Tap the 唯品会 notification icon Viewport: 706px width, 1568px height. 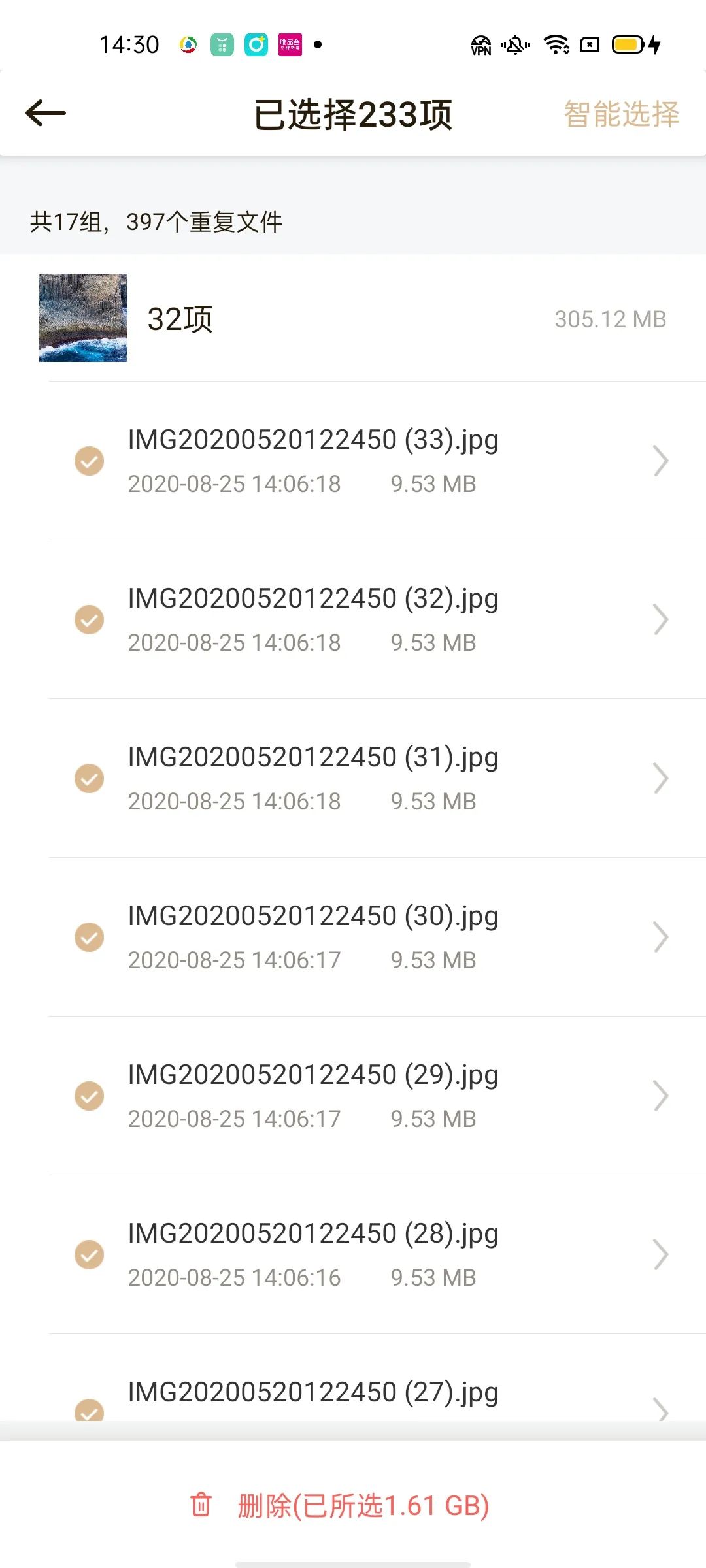(x=290, y=44)
